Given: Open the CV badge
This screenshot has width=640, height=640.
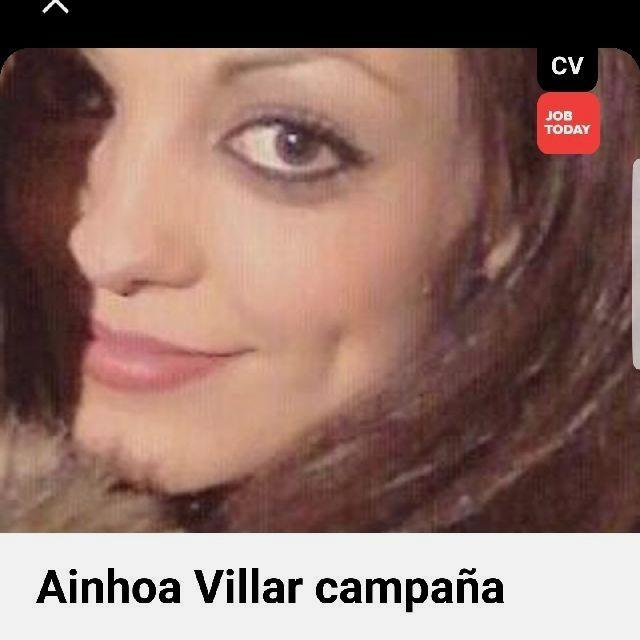Looking at the screenshot, I should (x=567, y=67).
